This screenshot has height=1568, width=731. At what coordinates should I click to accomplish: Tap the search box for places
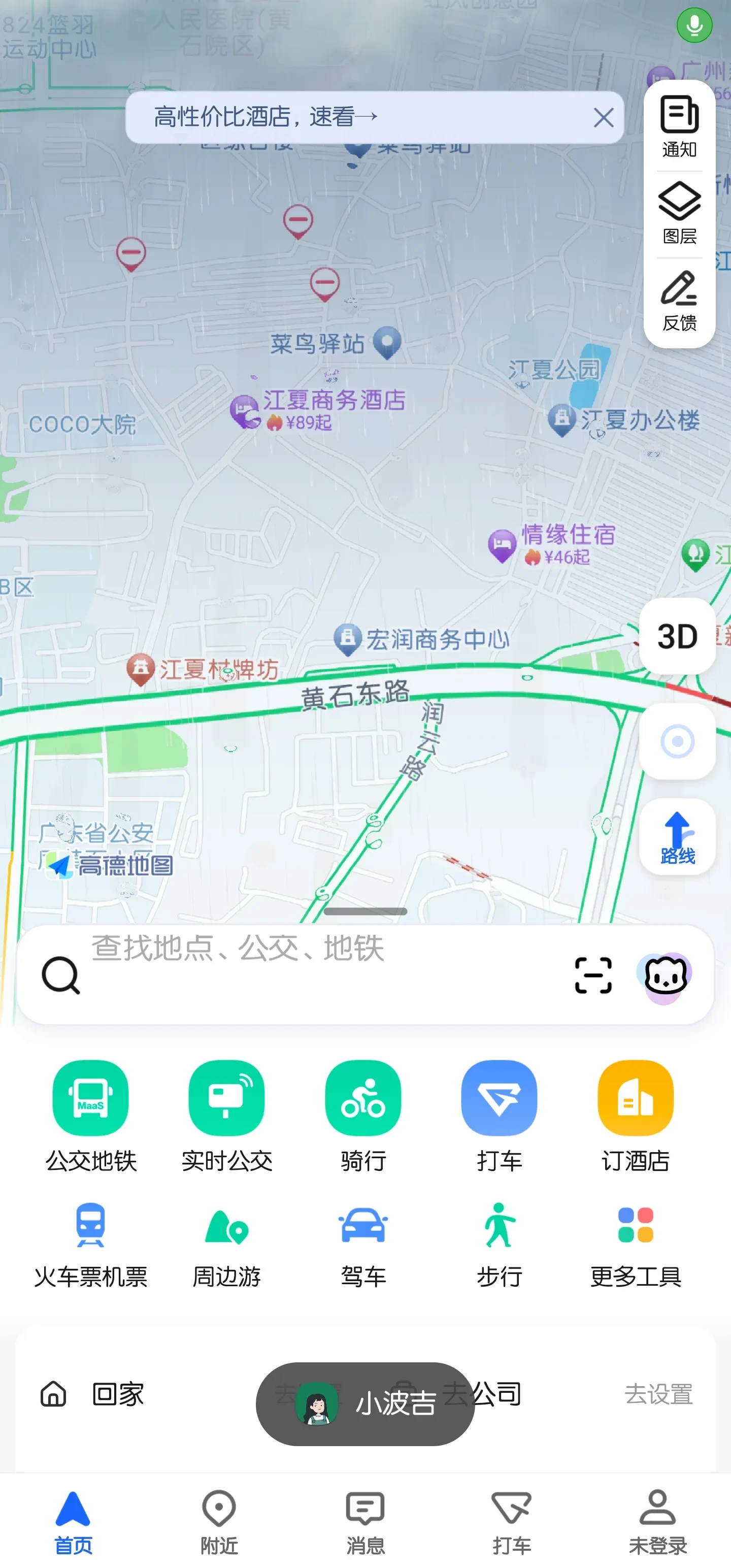305,974
